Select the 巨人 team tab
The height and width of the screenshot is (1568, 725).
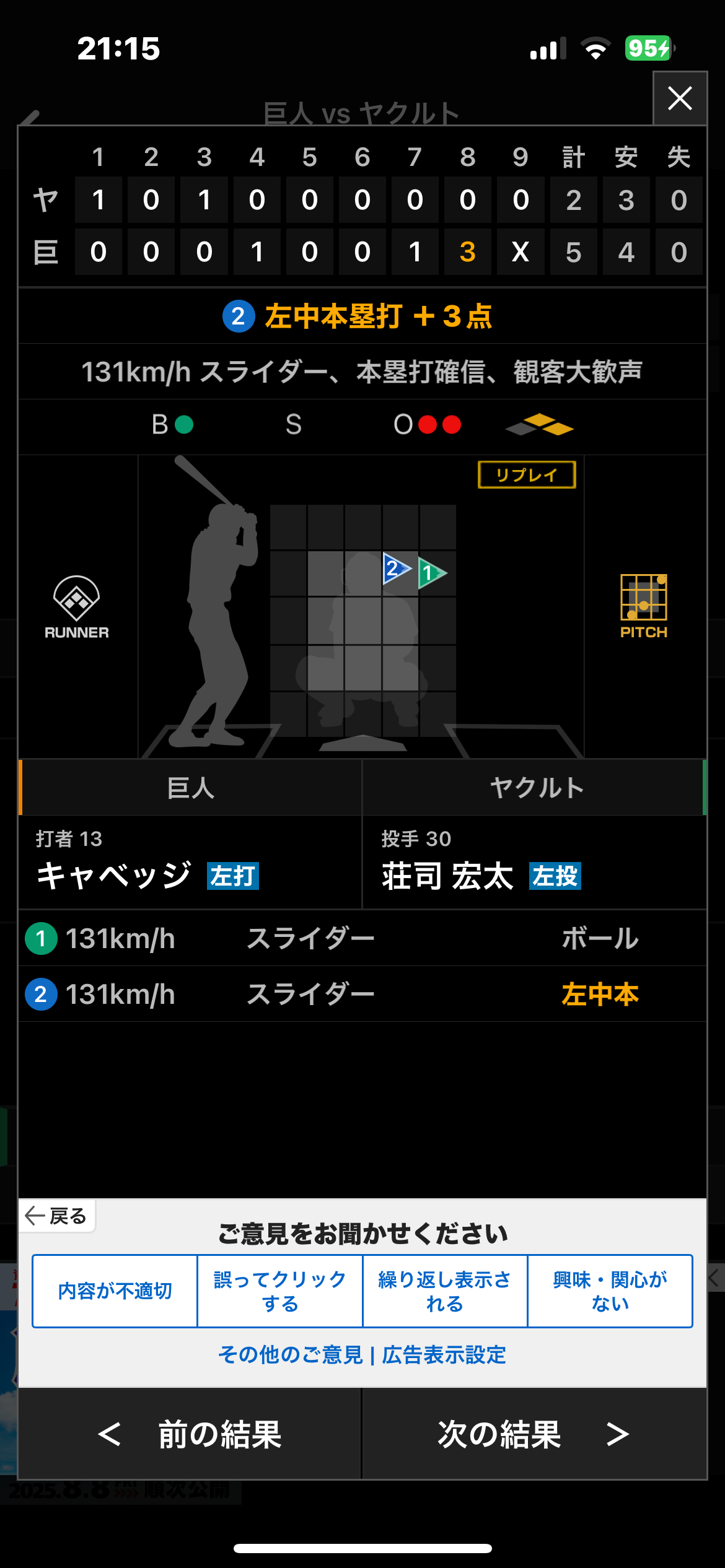[190, 788]
